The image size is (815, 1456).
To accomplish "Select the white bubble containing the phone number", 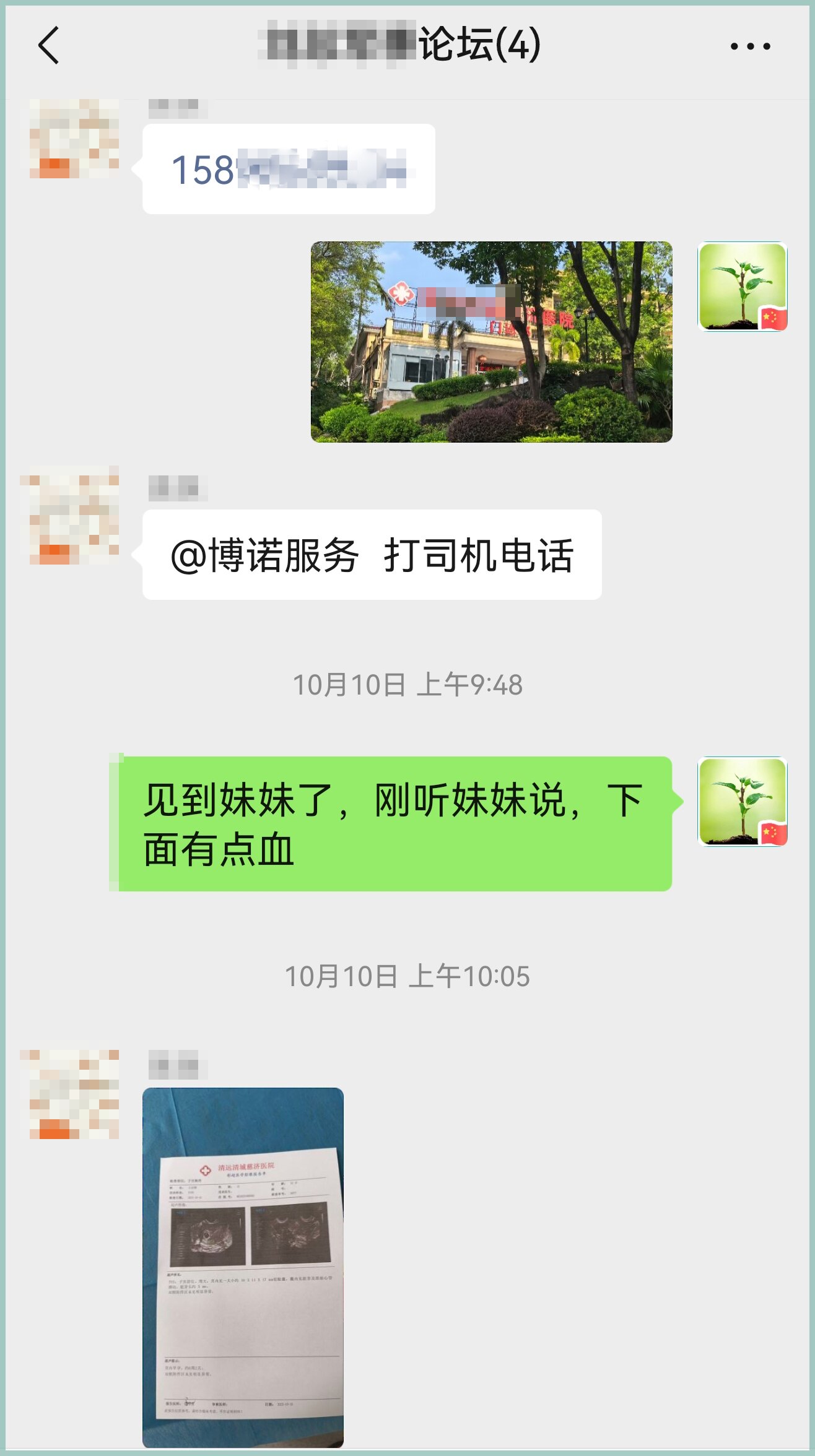I will coord(288,168).
